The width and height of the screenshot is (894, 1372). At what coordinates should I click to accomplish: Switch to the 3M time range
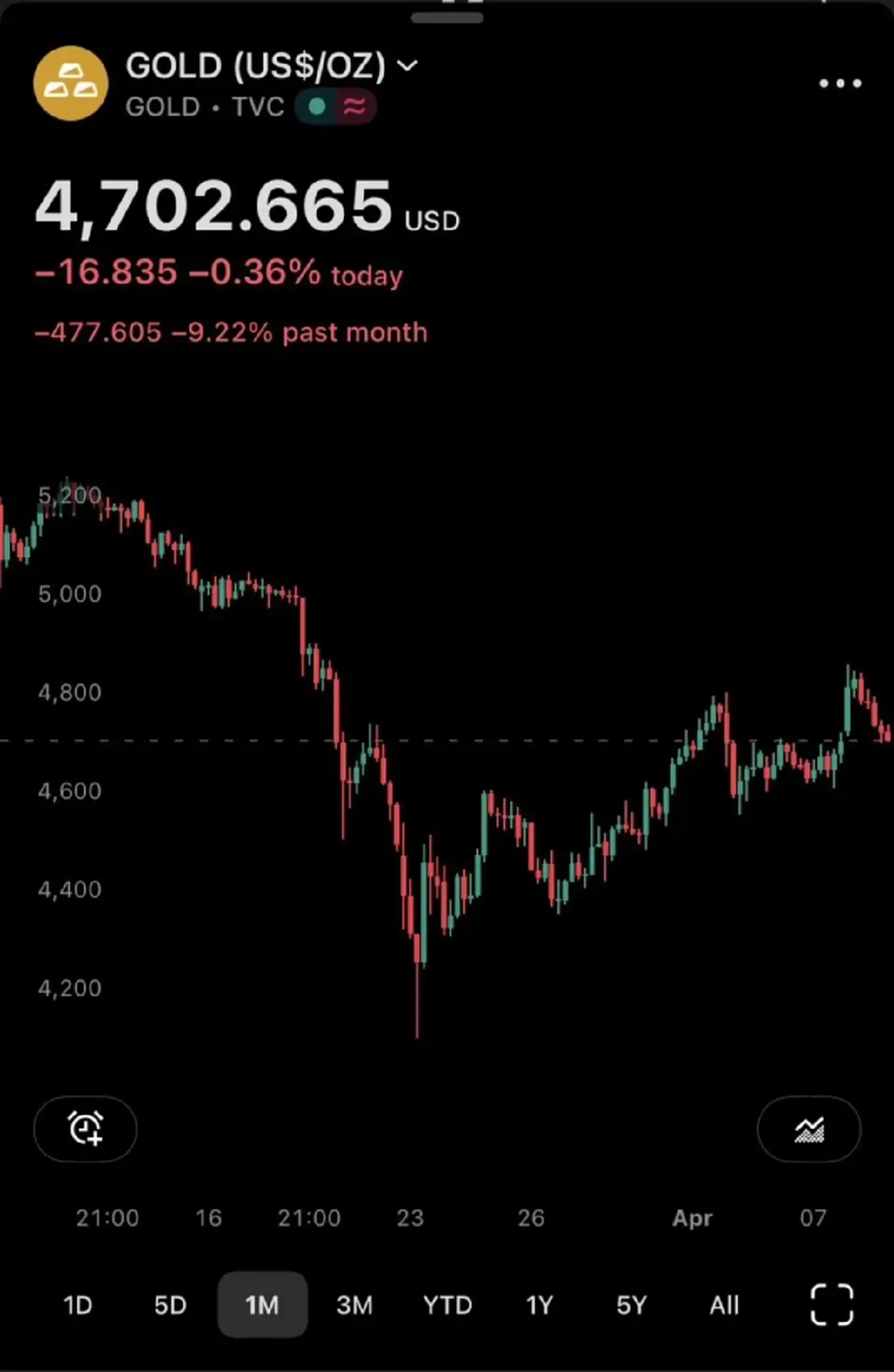coord(355,1305)
